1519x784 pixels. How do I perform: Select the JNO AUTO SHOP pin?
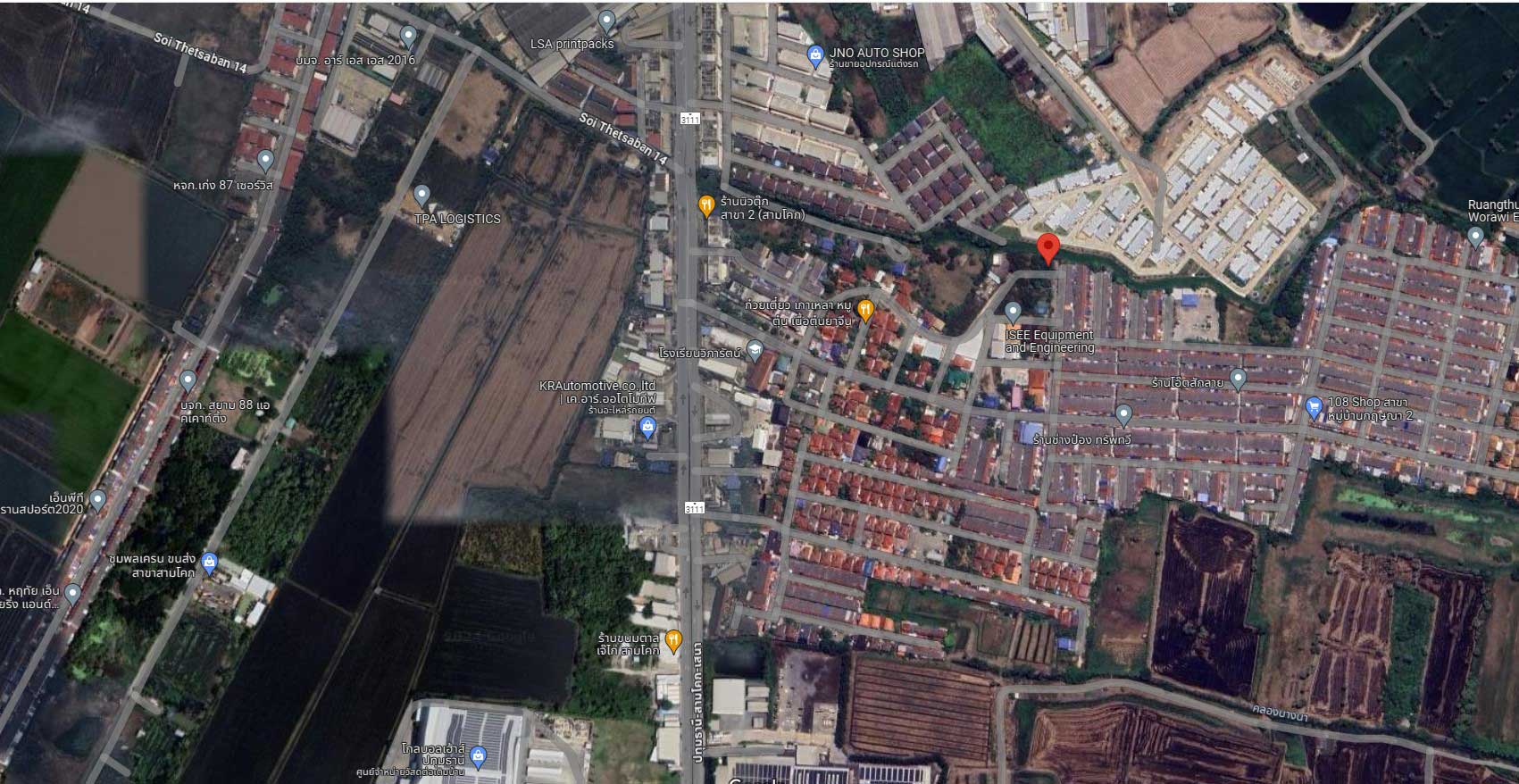point(815,56)
